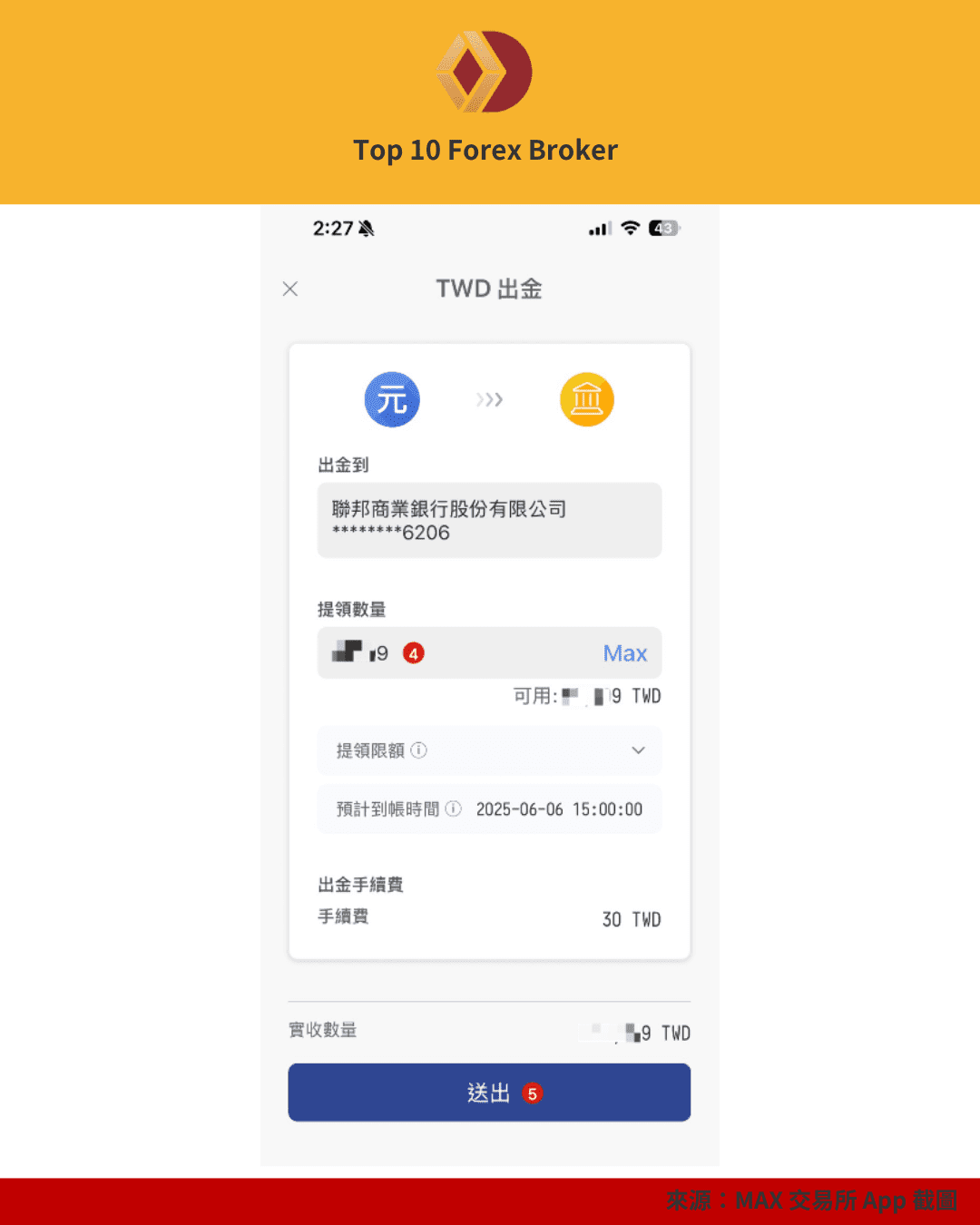
Task: Tap the muted notification bell in status bar
Action: click(x=366, y=229)
